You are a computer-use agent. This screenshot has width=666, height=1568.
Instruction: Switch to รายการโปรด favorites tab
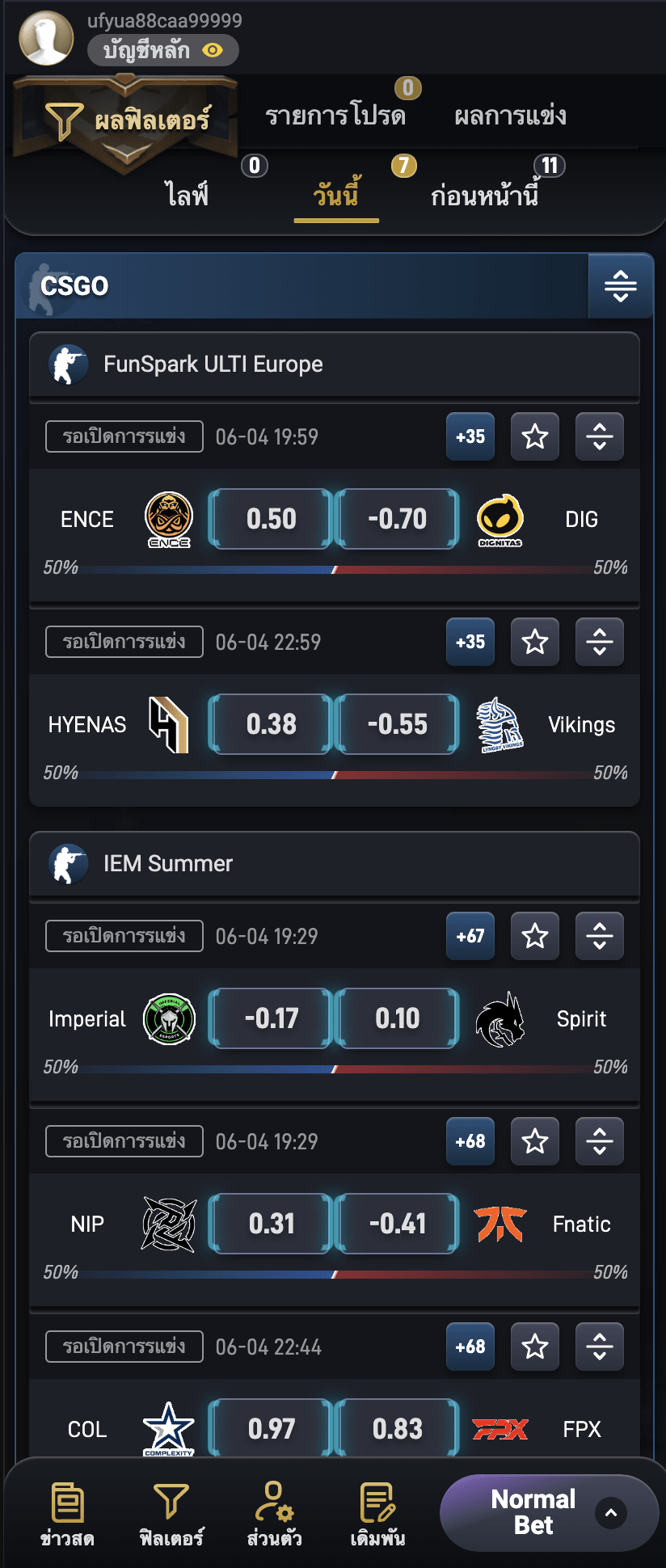click(335, 116)
